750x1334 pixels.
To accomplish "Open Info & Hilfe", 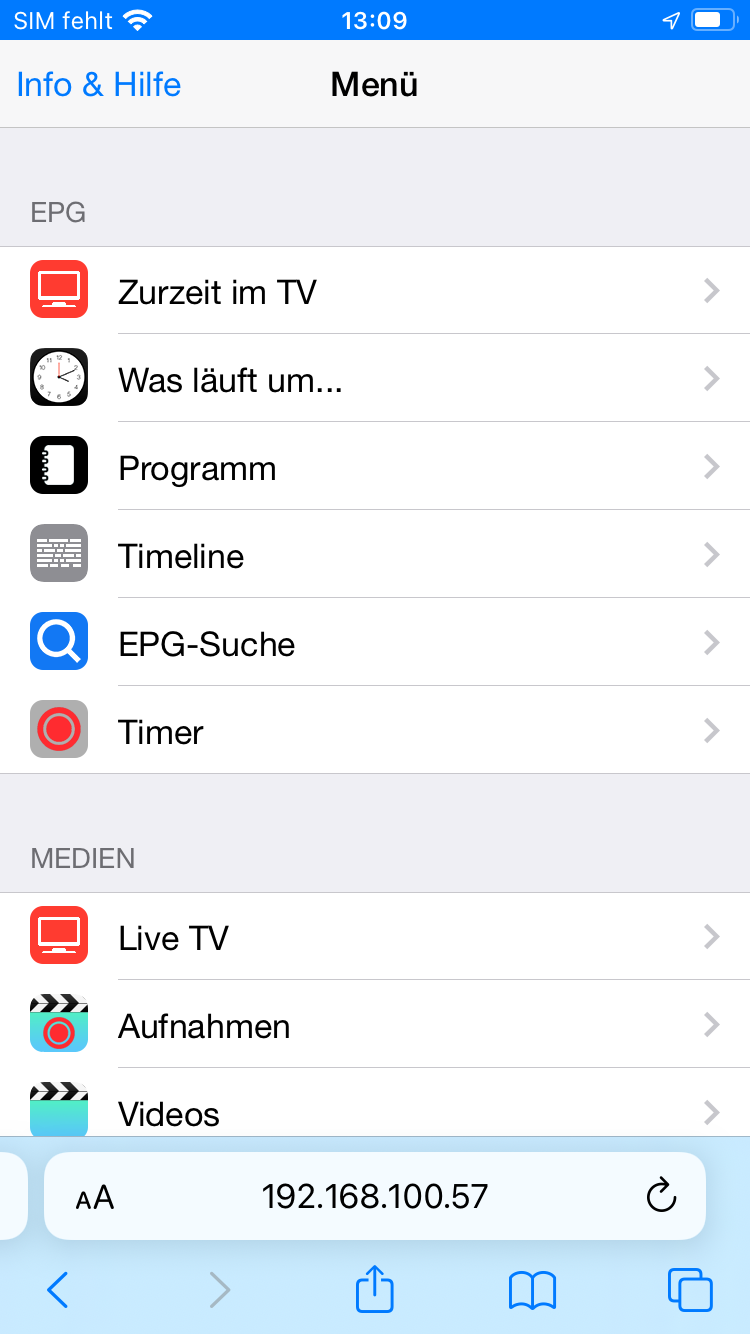I will pyautogui.click(x=99, y=85).
